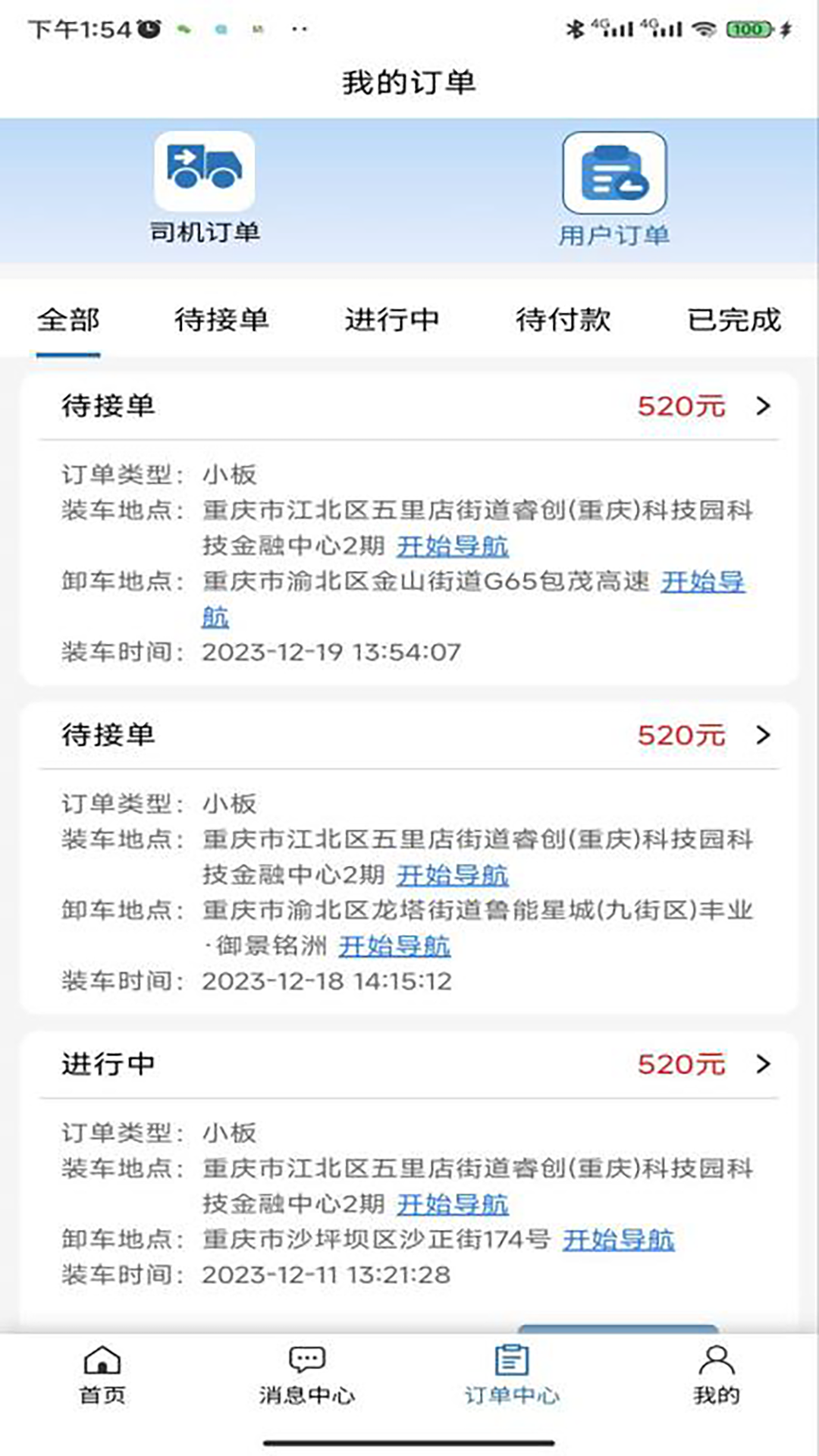Show the 全部 orders tab

[x=68, y=320]
